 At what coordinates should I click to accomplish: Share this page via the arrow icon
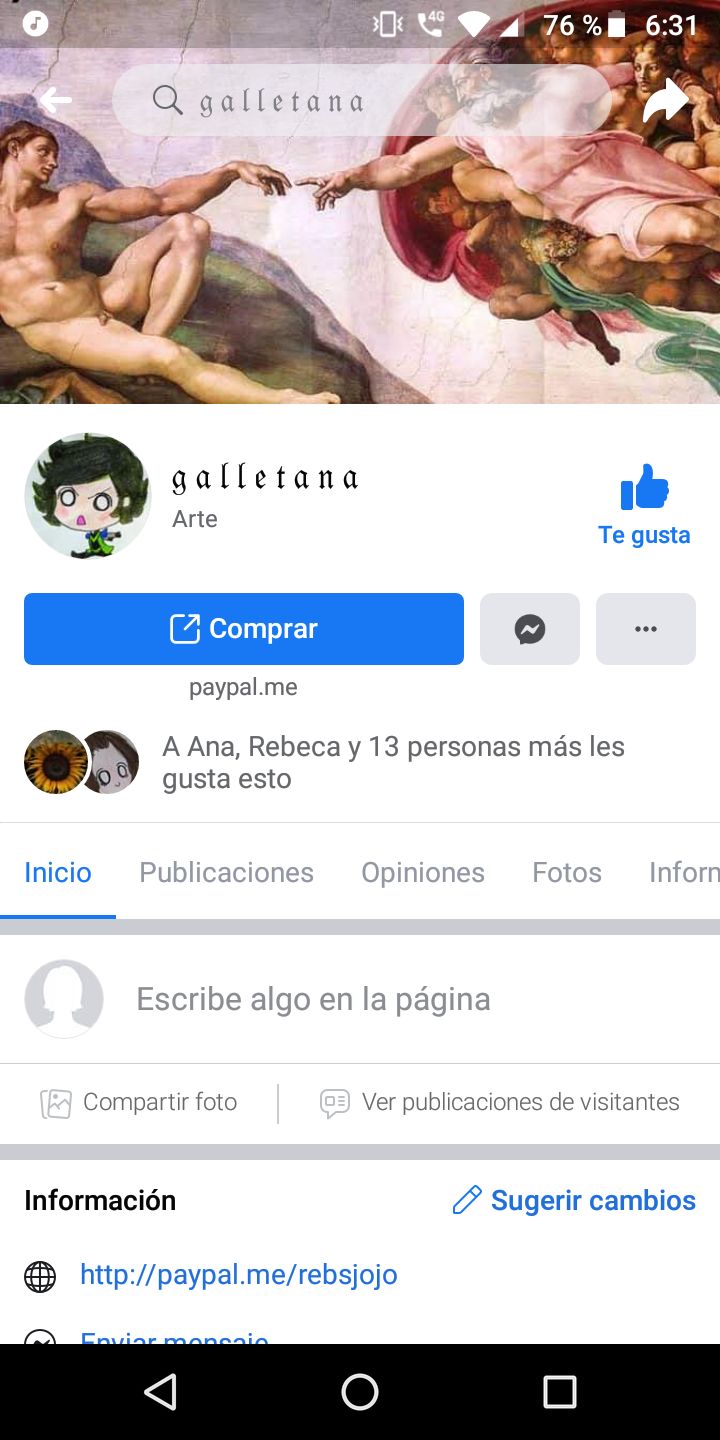click(665, 100)
